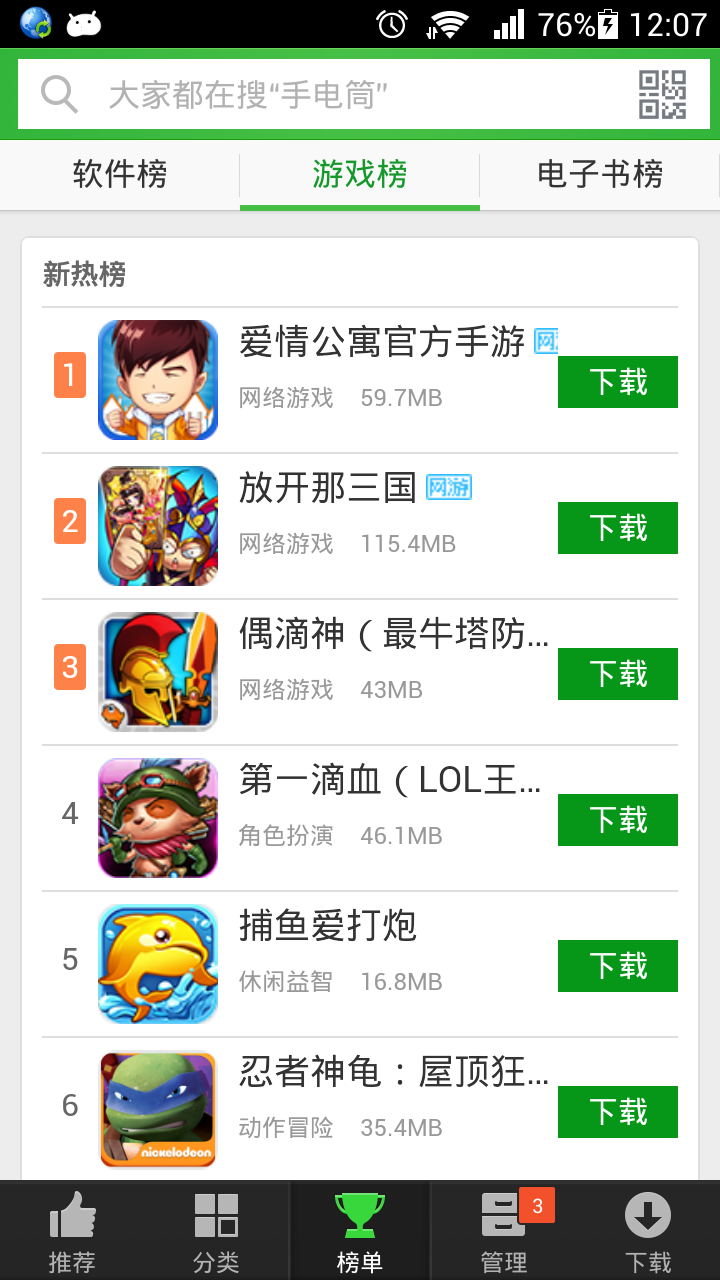Download 第一滴血 game
Viewport: 720px width, 1280px height.
[617, 820]
